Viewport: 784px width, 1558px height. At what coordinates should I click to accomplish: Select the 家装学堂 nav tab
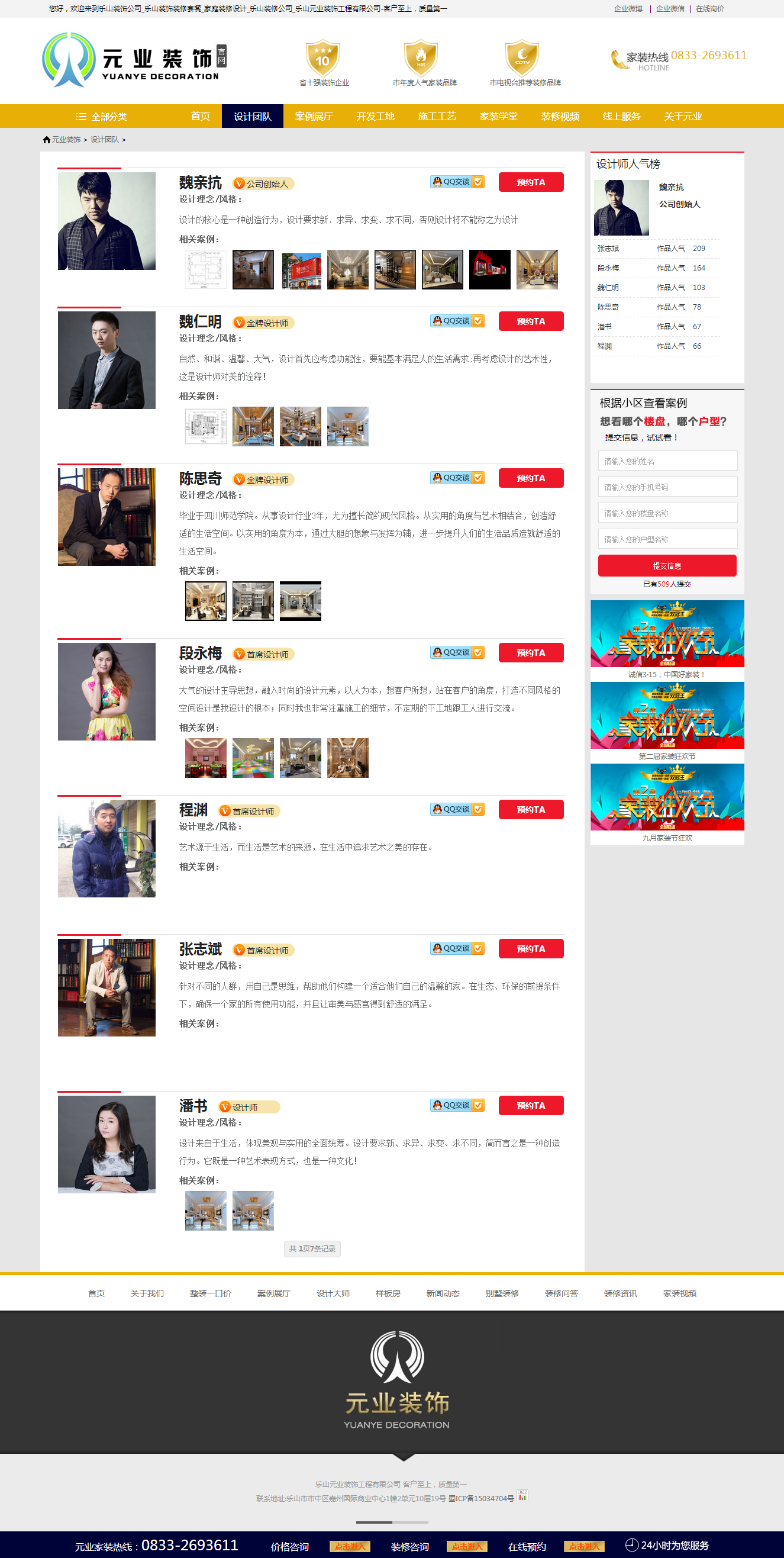498,116
